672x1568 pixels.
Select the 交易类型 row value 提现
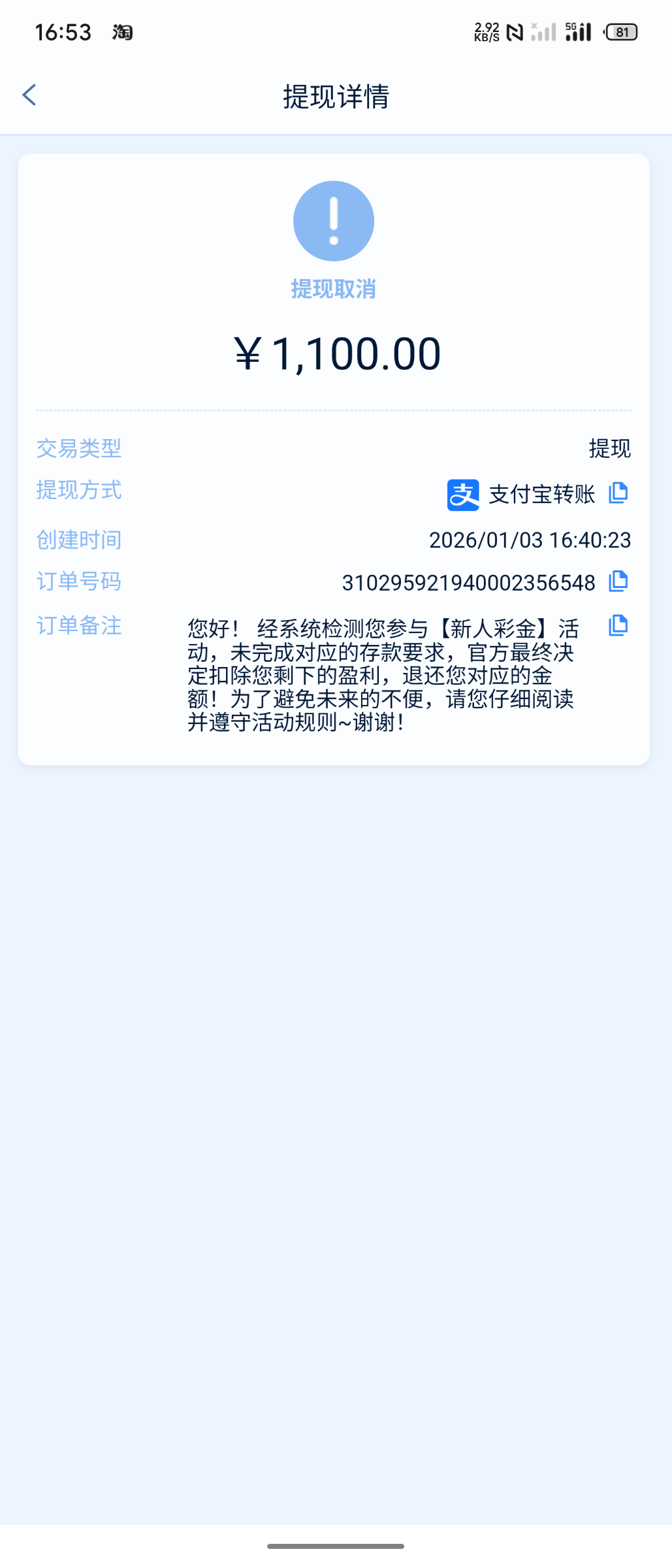[610, 449]
